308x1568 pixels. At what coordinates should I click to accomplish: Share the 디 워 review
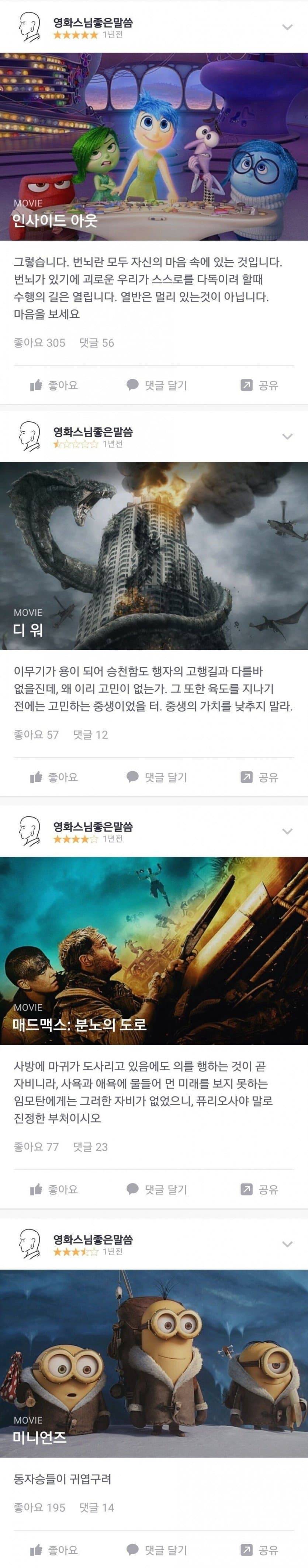click(259, 777)
